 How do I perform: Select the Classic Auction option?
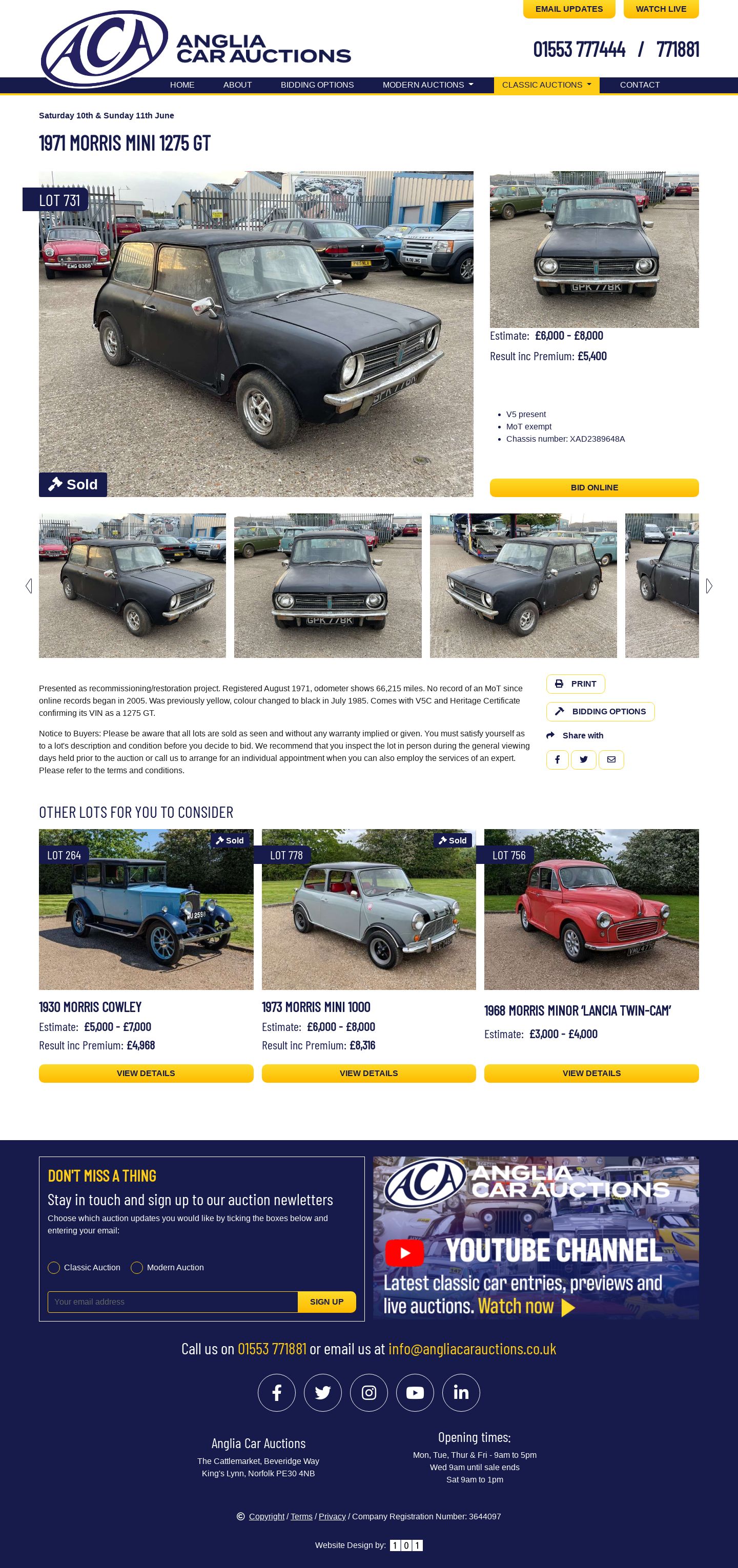coord(54,1267)
